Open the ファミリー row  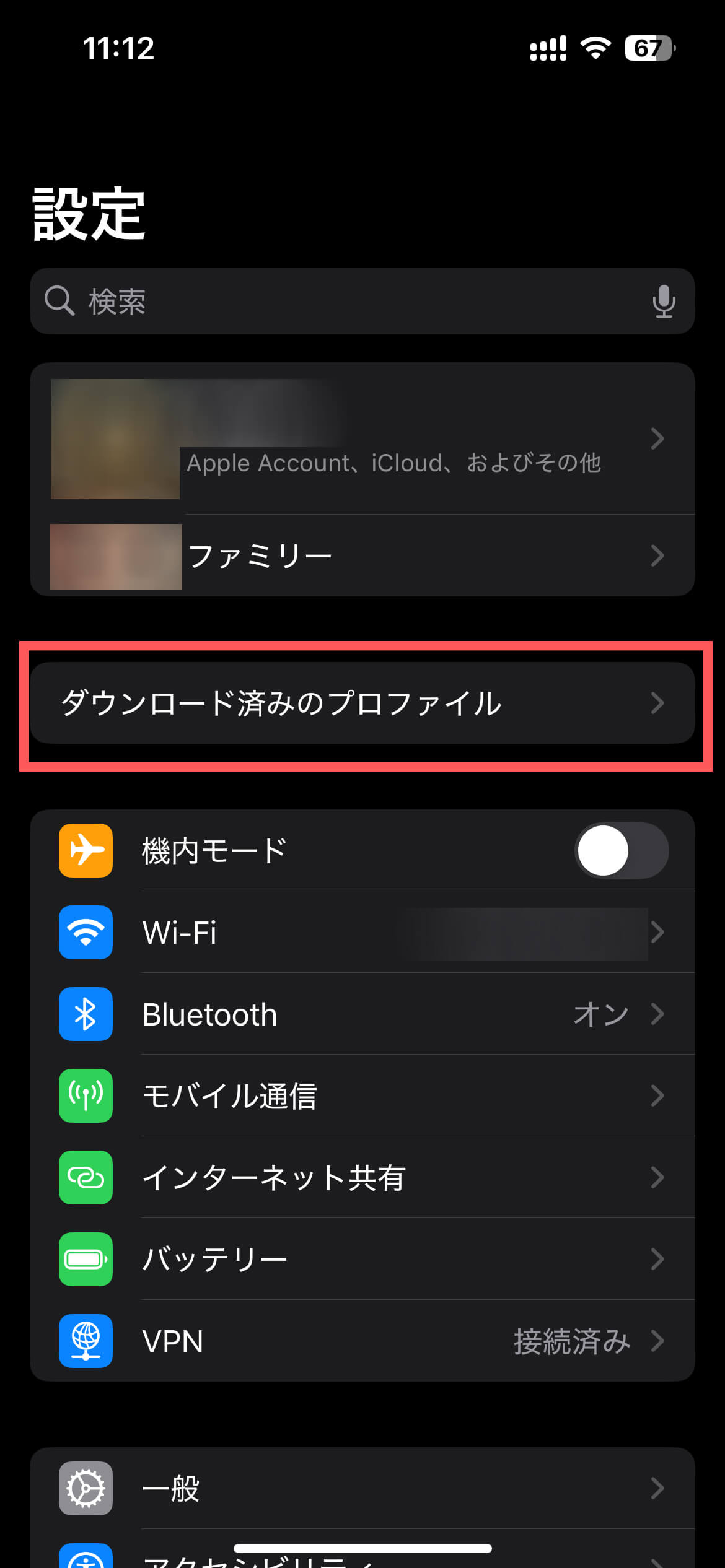tap(362, 555)
